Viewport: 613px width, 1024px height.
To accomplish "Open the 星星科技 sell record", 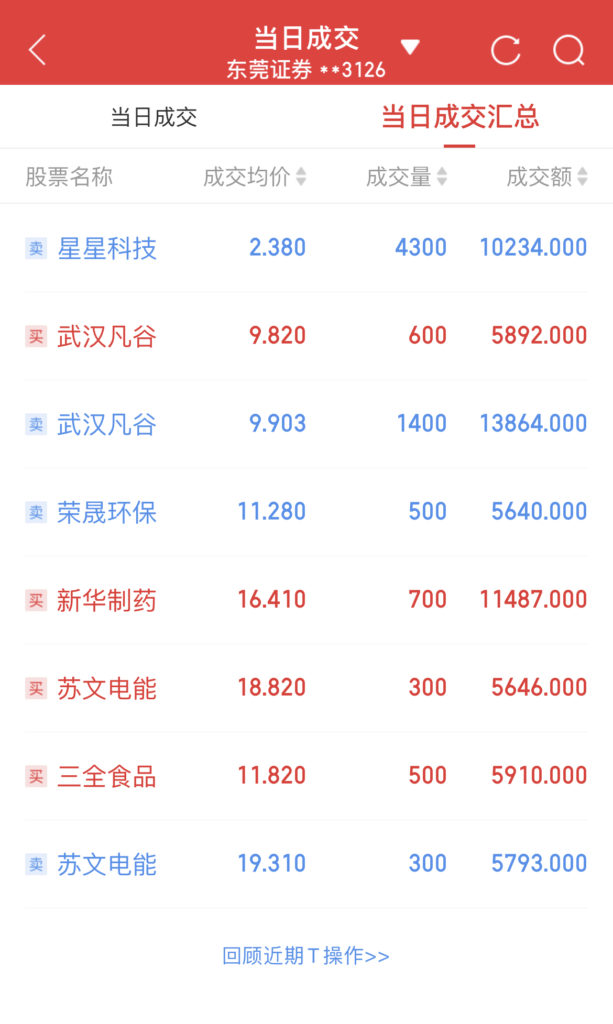I will pyautogui.click(x=306, y=248).
